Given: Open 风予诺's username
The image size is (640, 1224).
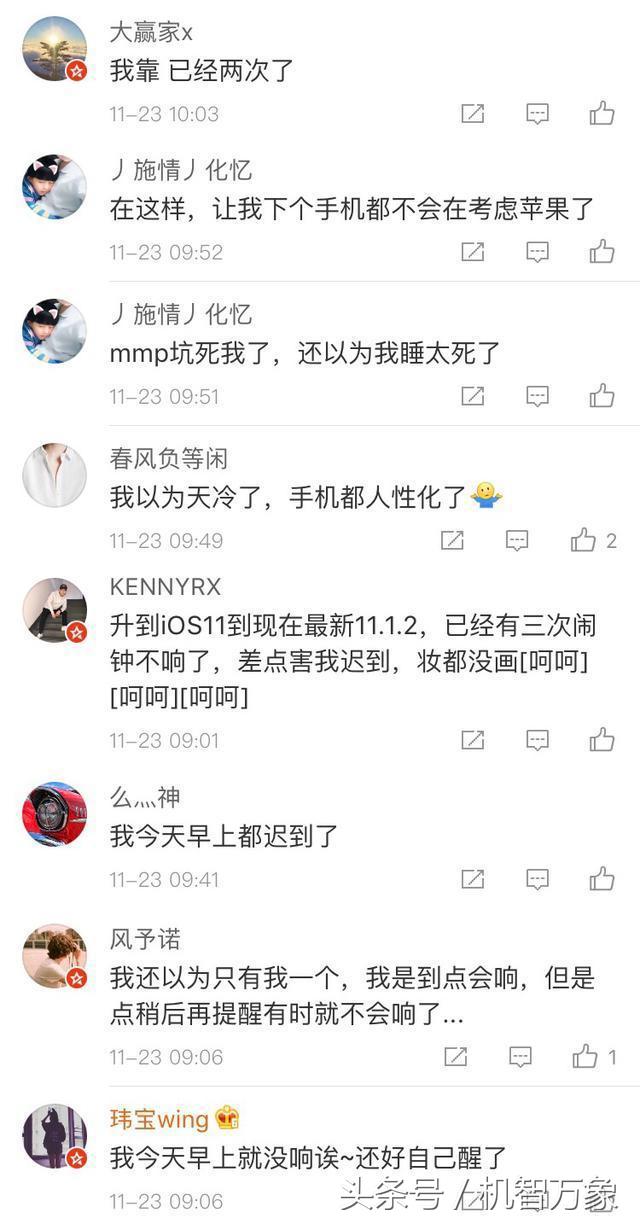Looking at the screenshot, I should click(145, 939).
